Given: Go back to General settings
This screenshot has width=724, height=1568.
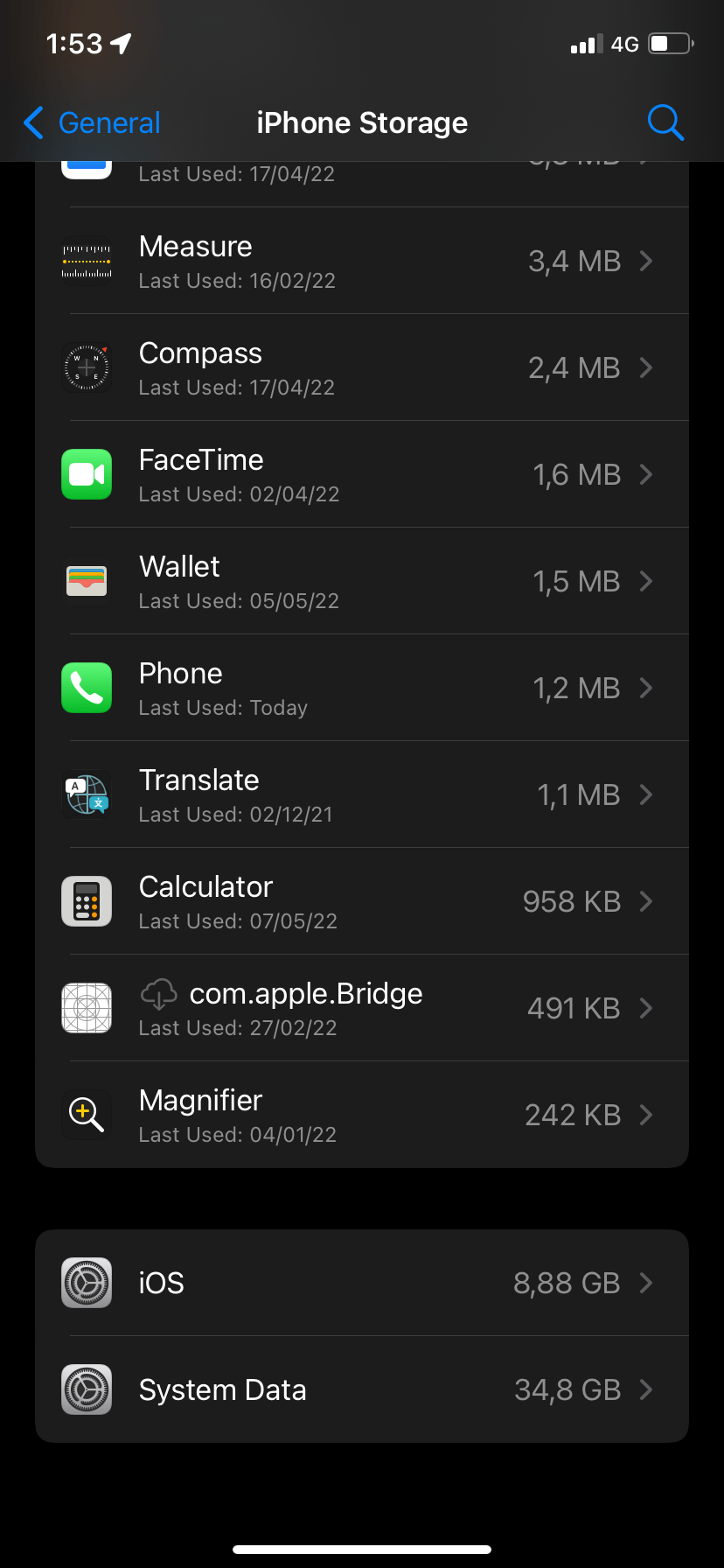Looking at the screenshot, I should pos(90,122).
